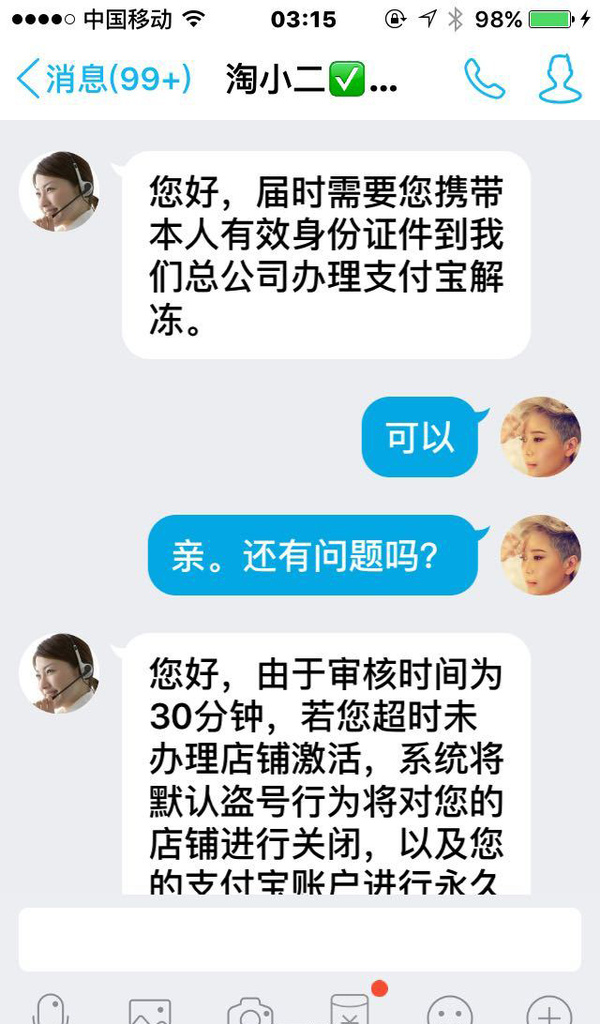This screenshot has height=1024, width=600.
Task: Tap the agent's avatar beside the 携带身份证件 message
Action: pyautogui.click(x=59, y=192)
